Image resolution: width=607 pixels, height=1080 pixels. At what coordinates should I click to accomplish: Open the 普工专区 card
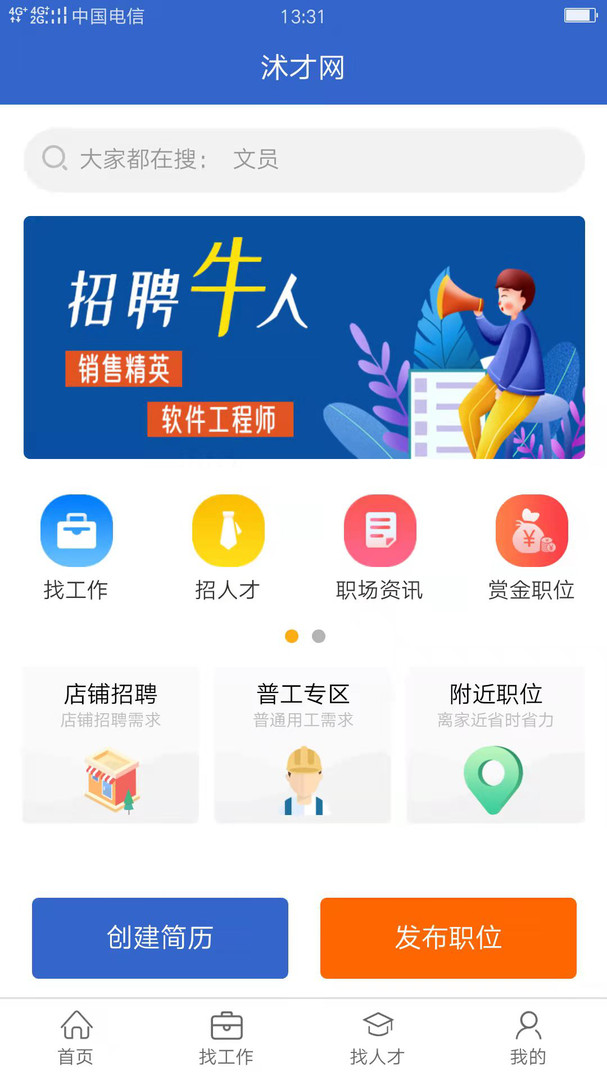[303, 745]
